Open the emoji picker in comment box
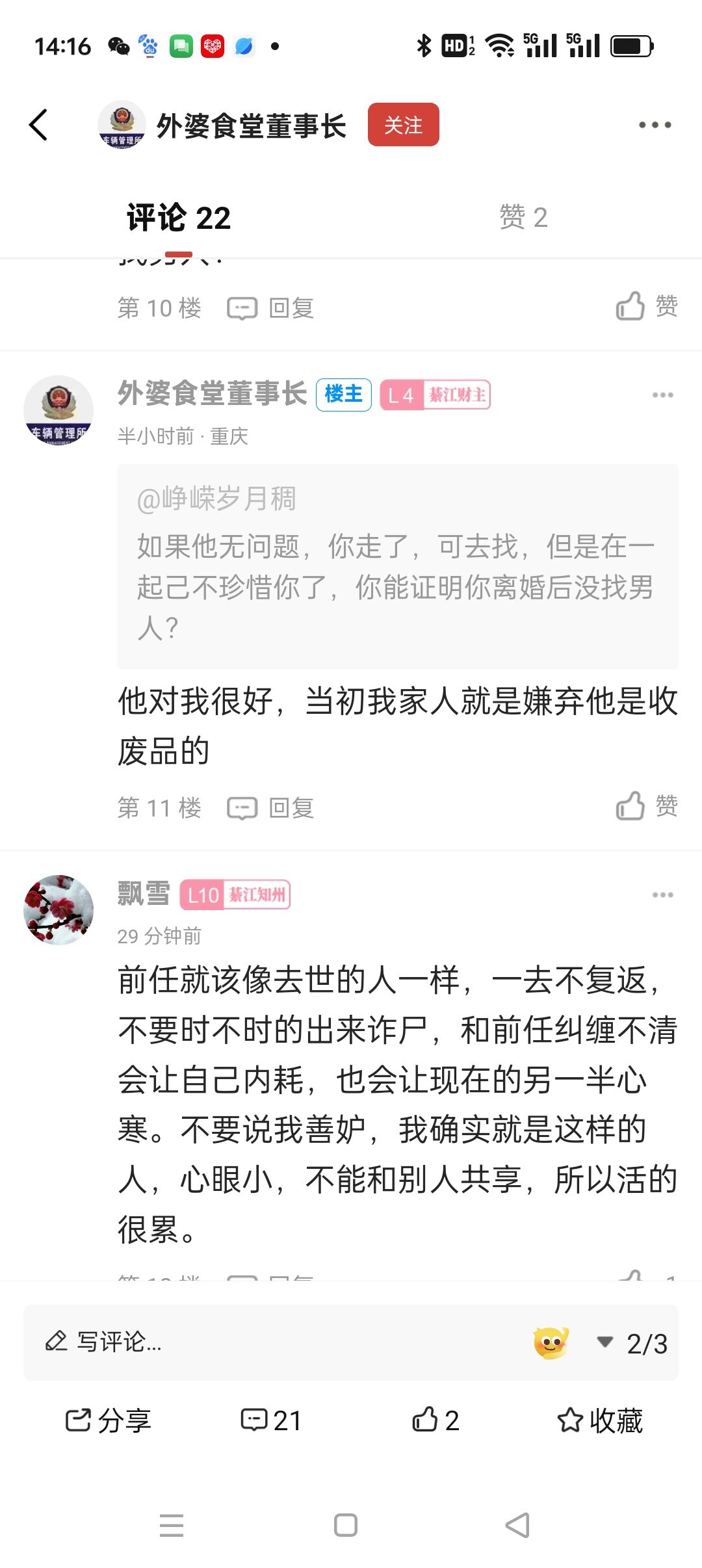This screenshot has width=702, height=1568. pos(551,1343)
